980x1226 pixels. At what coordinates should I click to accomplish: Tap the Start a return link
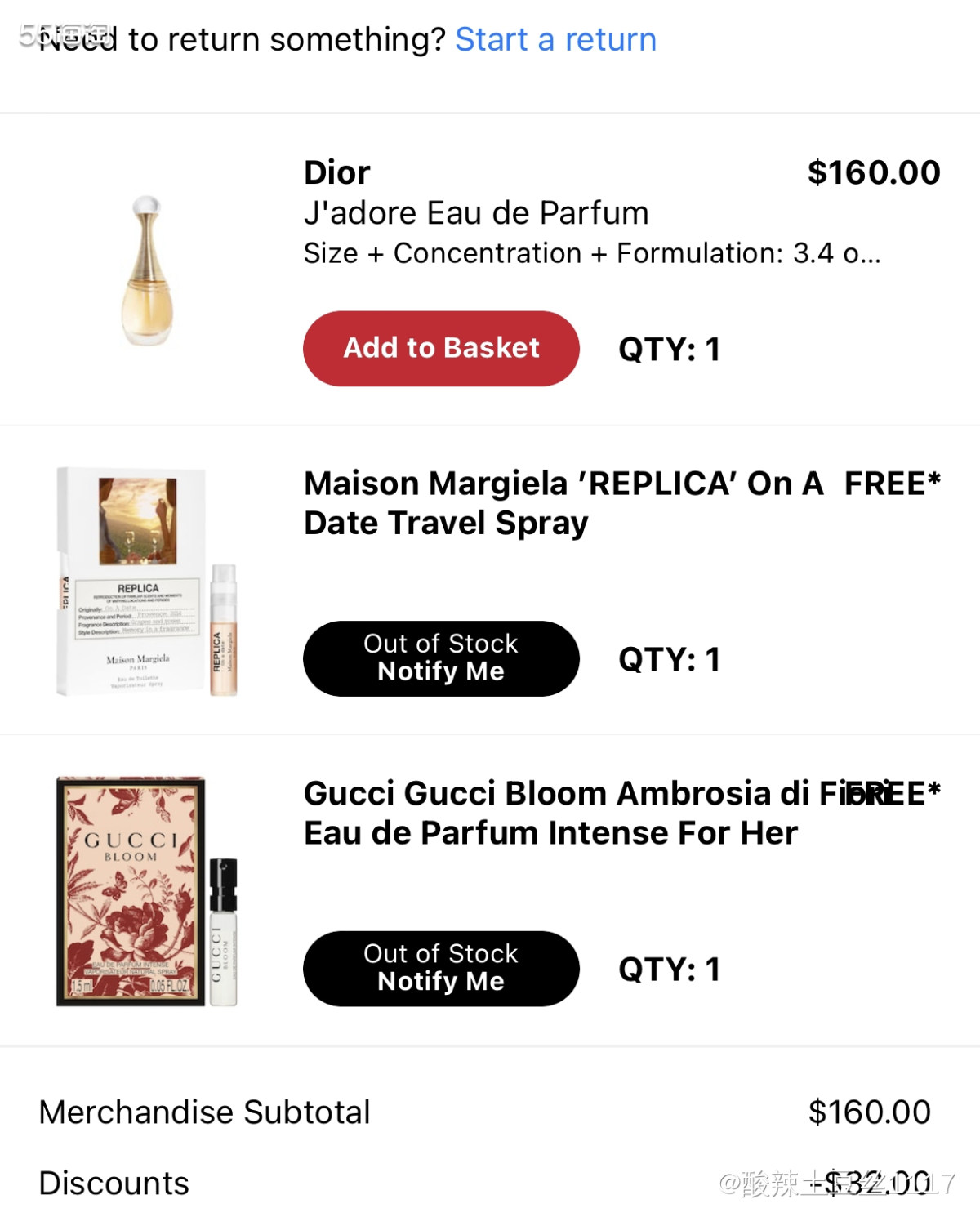point(555,39)
